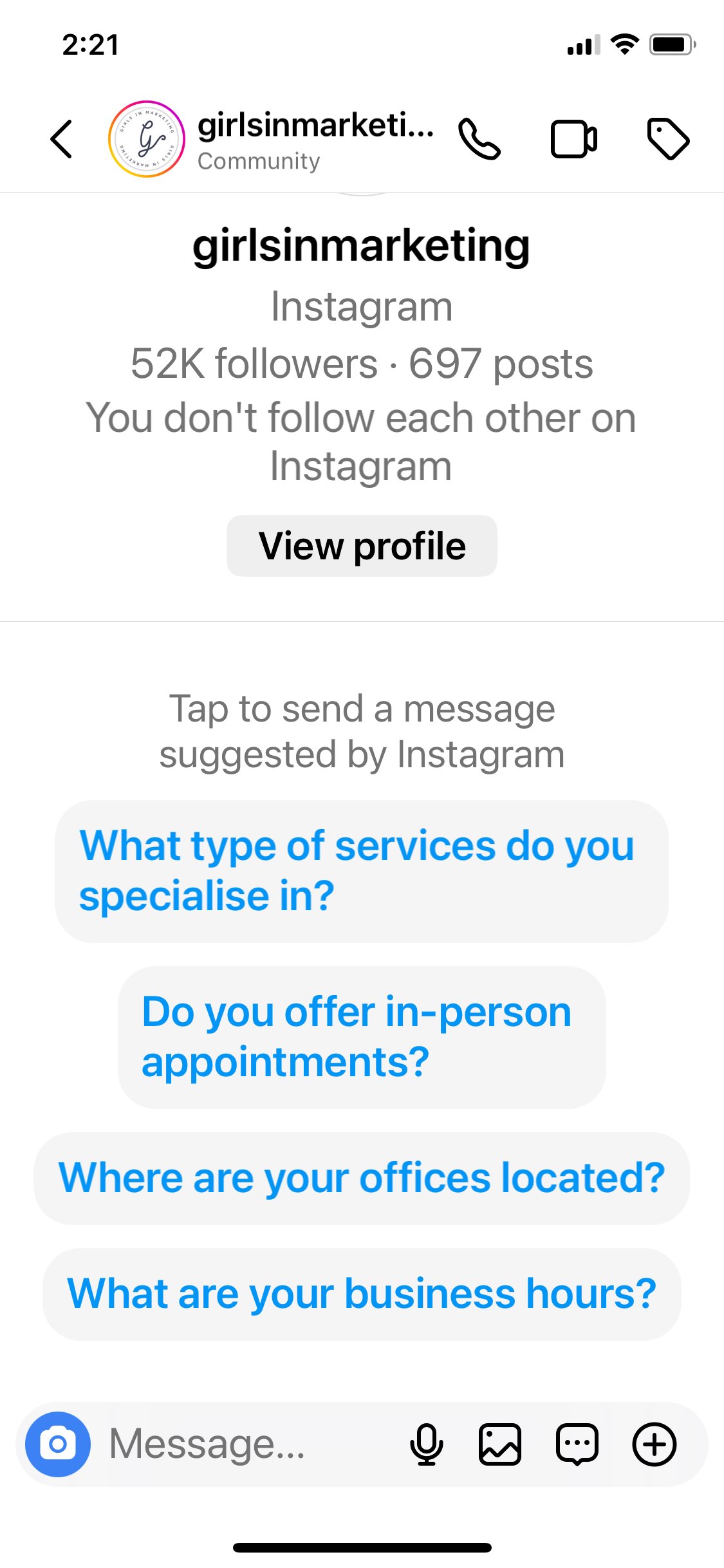This screenshot has height=1568, width=724.
Task: Record a voice message with microphone
Action: pos(426,1444)
